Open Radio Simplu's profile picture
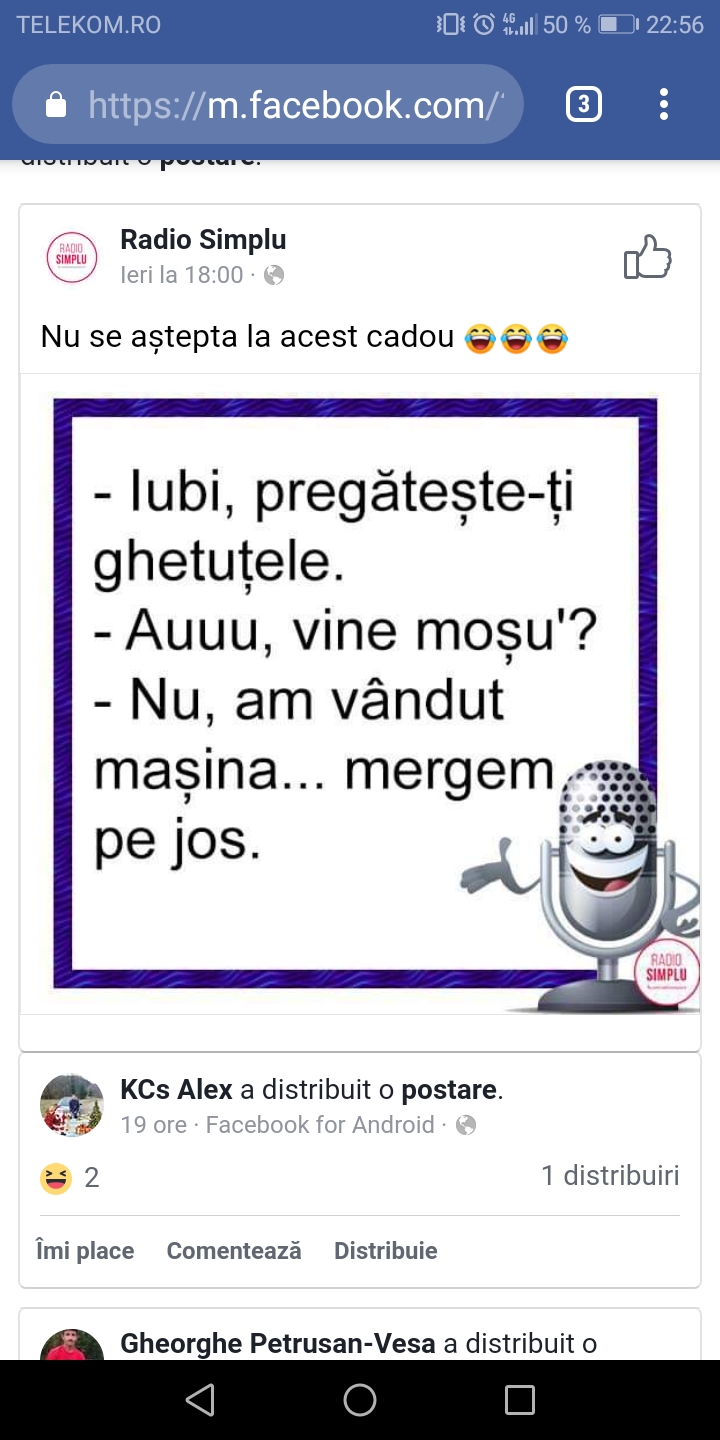 coord(72,257)
